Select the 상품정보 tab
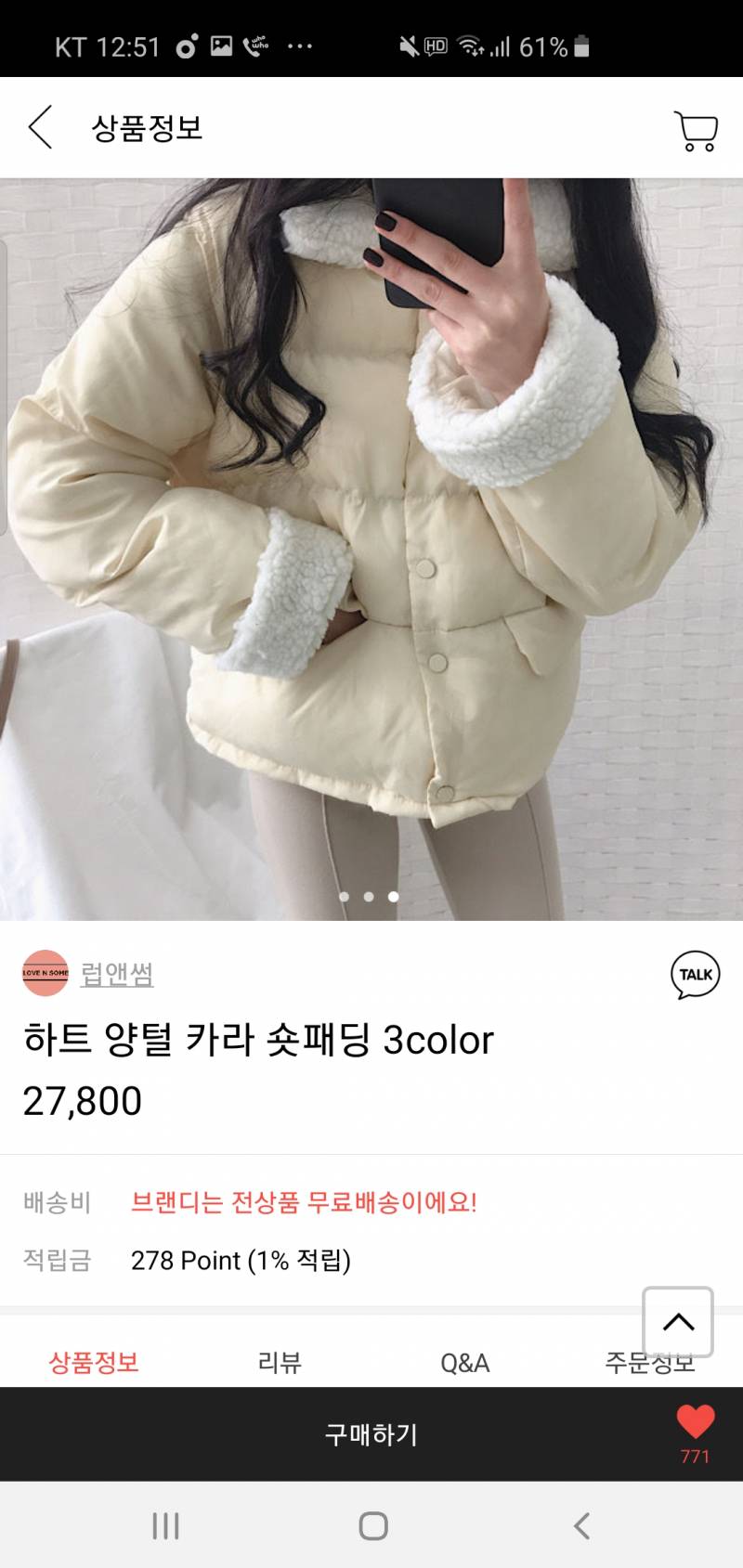743x1568 pixels. click(x=93, y=1363)
